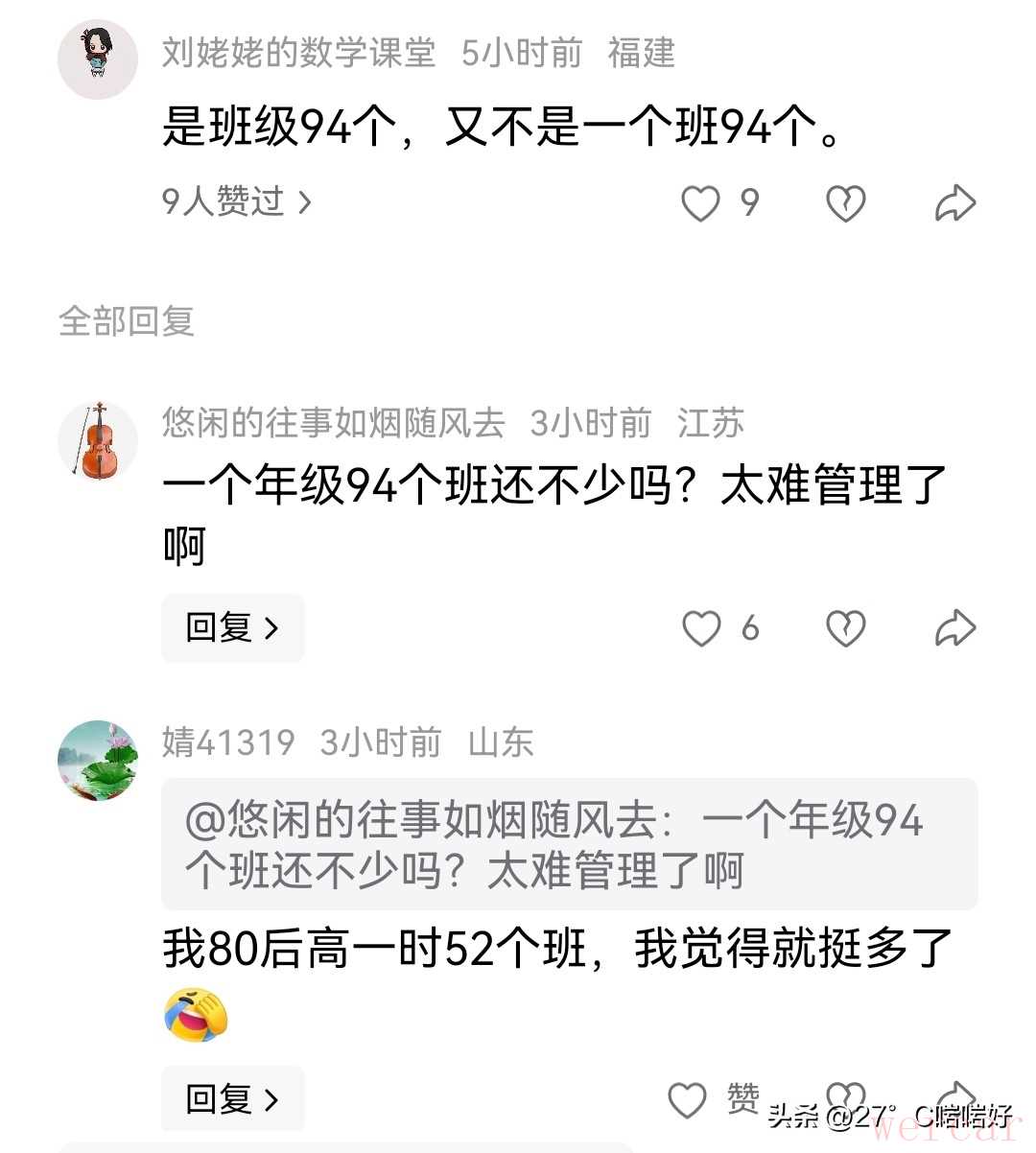This screenshot has width=1036, height=1153.
Task: Like 婧41319's comment
Action: pyautogui.click(x=688, y=1100)
